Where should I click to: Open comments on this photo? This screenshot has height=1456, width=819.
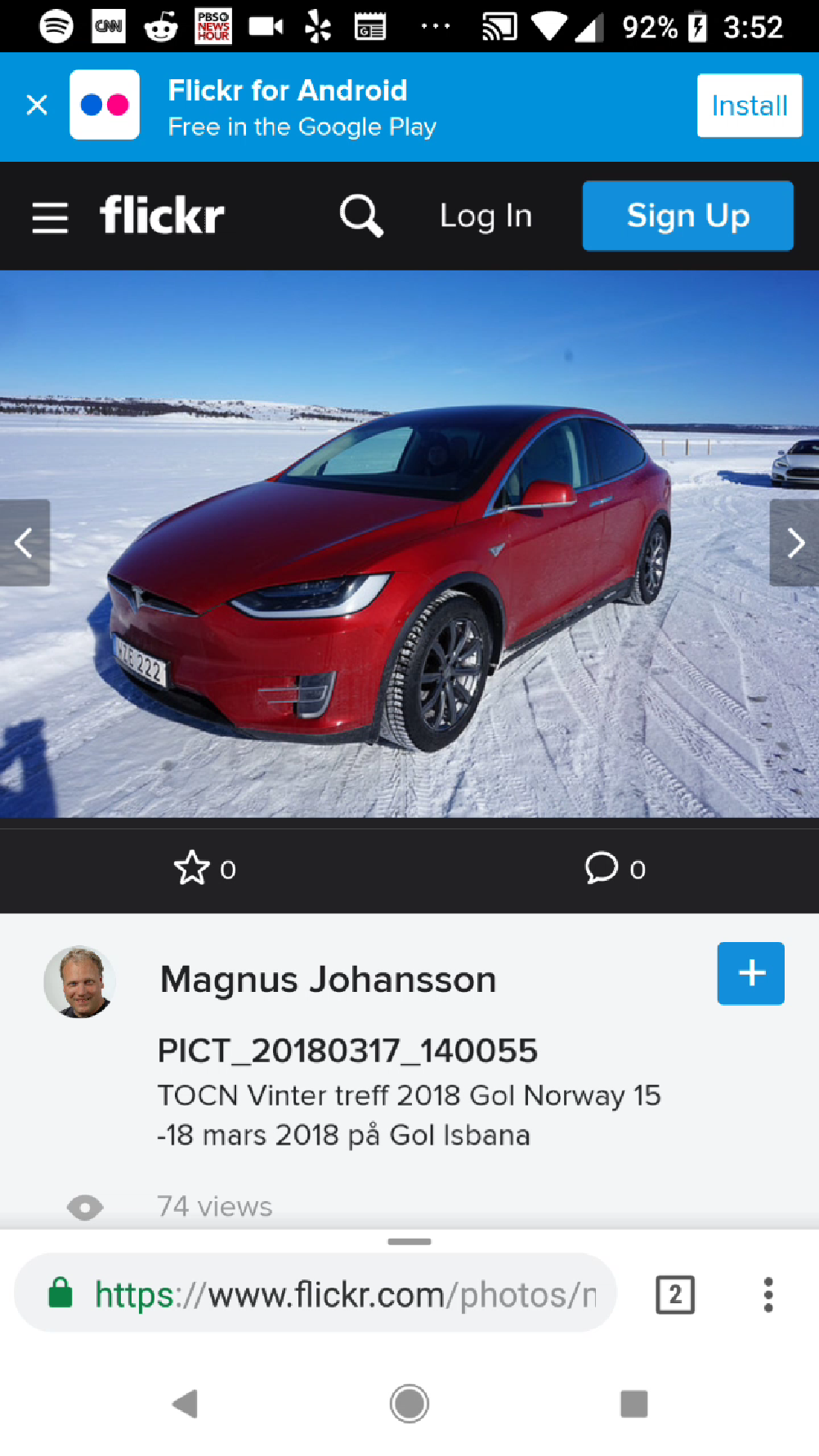click(x=602, y=869)
